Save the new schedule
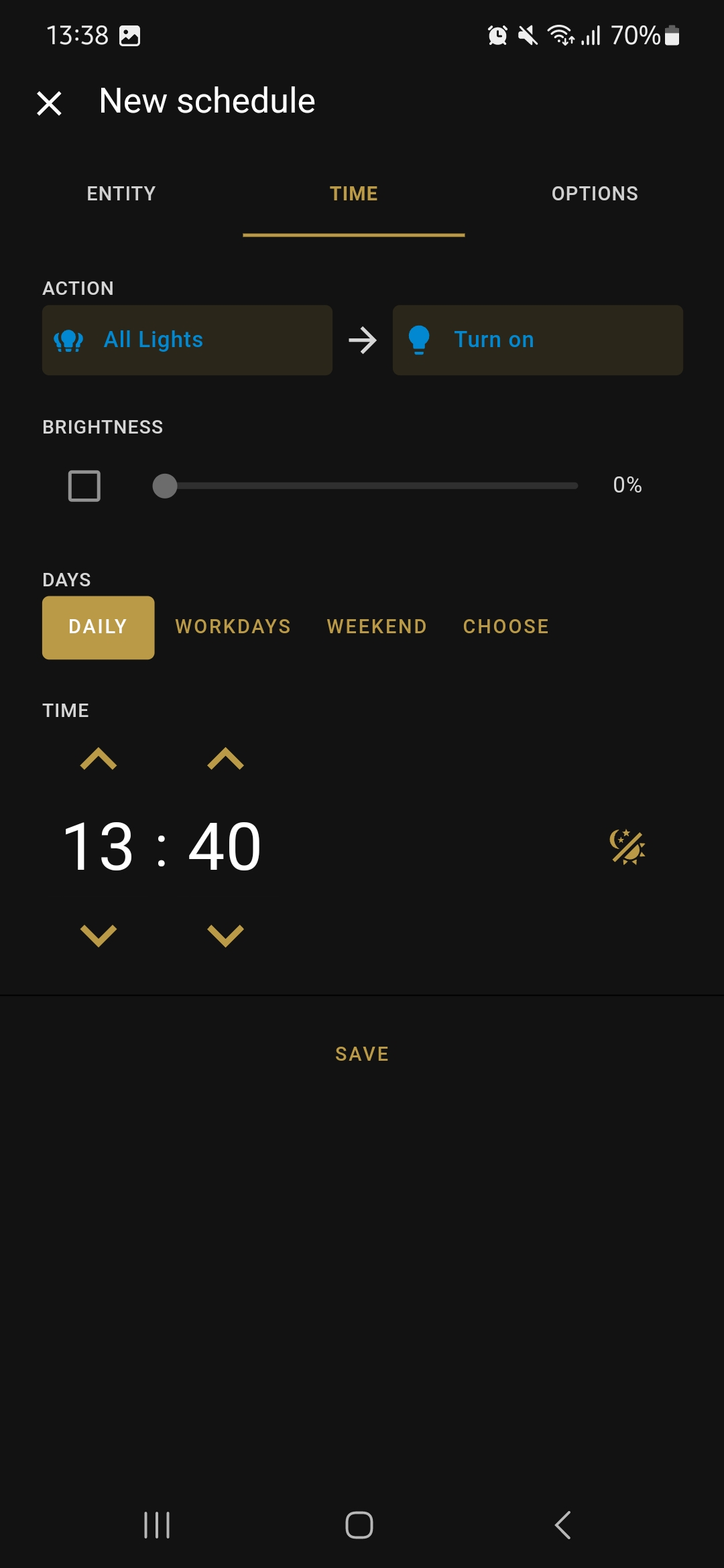724x1568 pixels. pos(362,1054)
